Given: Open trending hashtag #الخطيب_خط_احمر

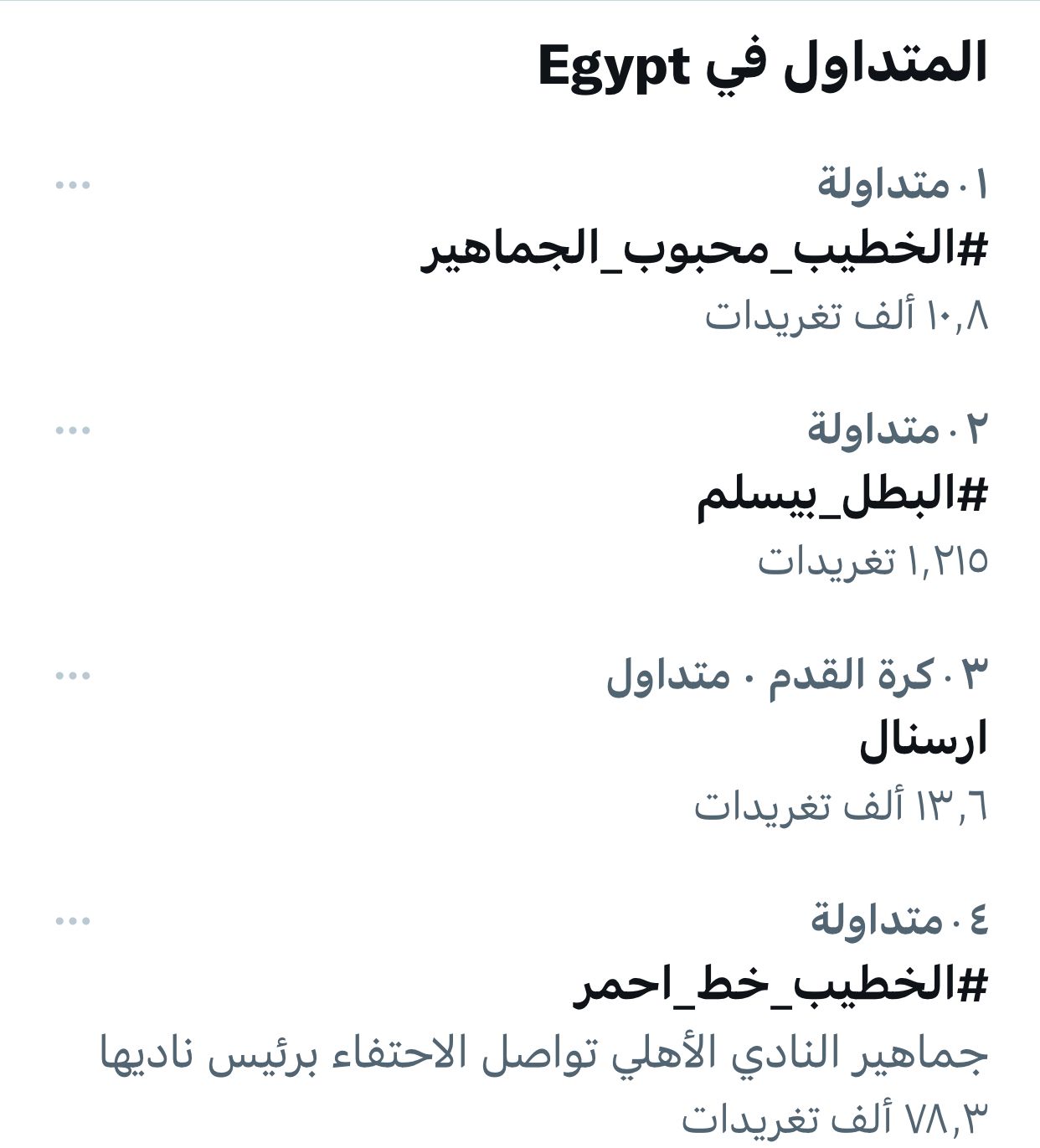Looking at the screenshot, I should coord(780,986).
